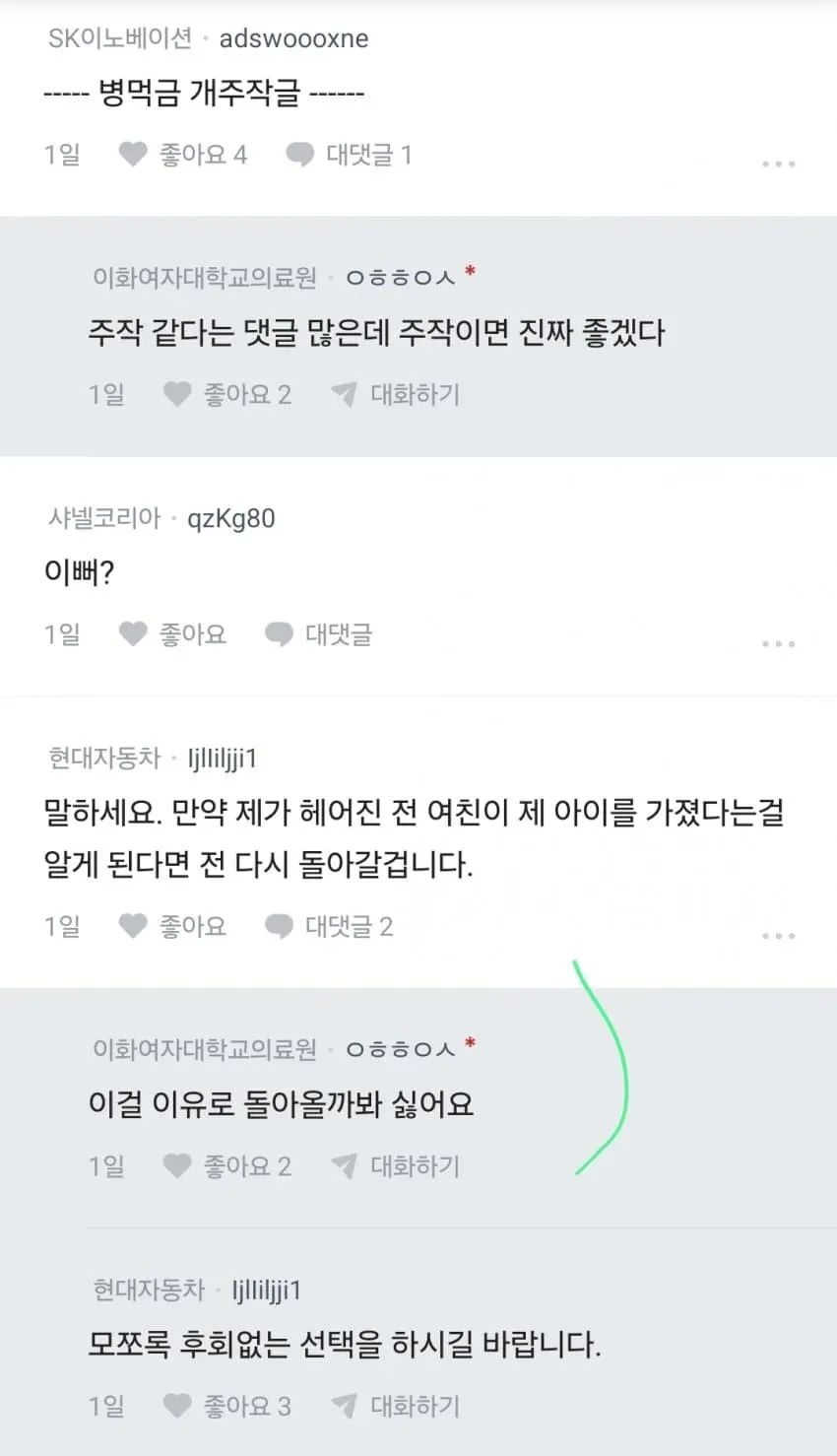View the 2 replies on the "말하세요" comment
The width and height of the screenshot is (837, 1456).
[329, 926]
